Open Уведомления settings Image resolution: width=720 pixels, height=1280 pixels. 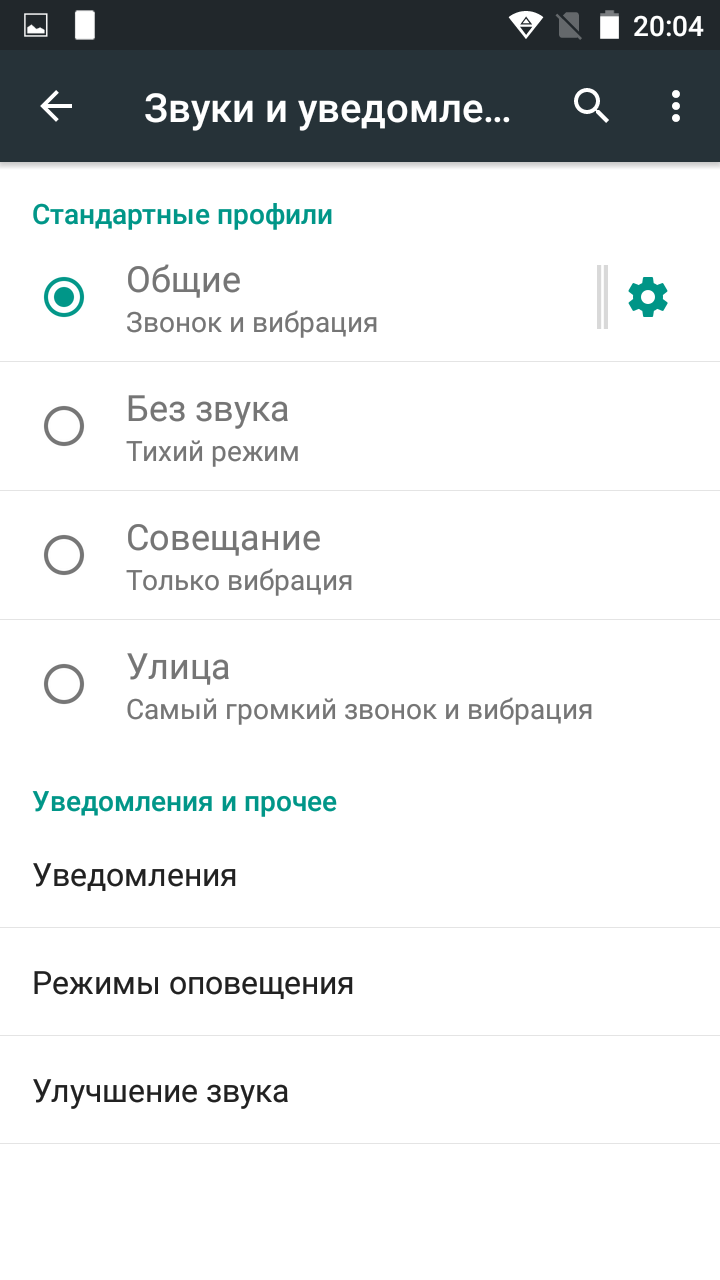360,875
